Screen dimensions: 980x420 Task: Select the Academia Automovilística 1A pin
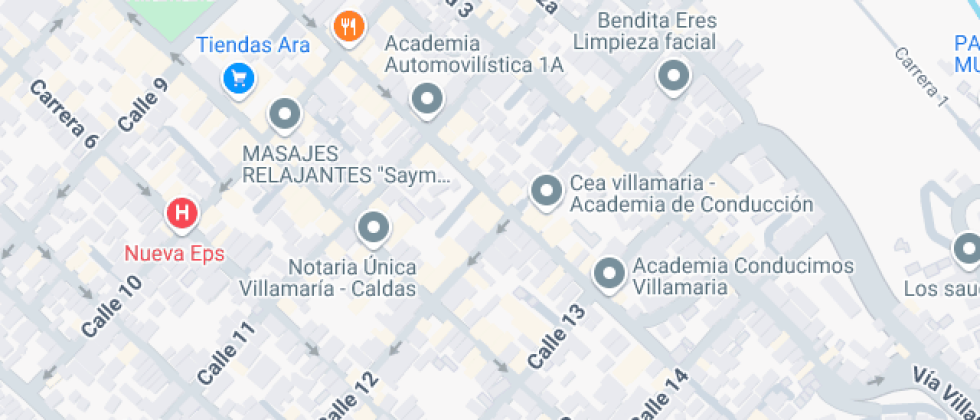pyautogui.click(x=427, y=101)
